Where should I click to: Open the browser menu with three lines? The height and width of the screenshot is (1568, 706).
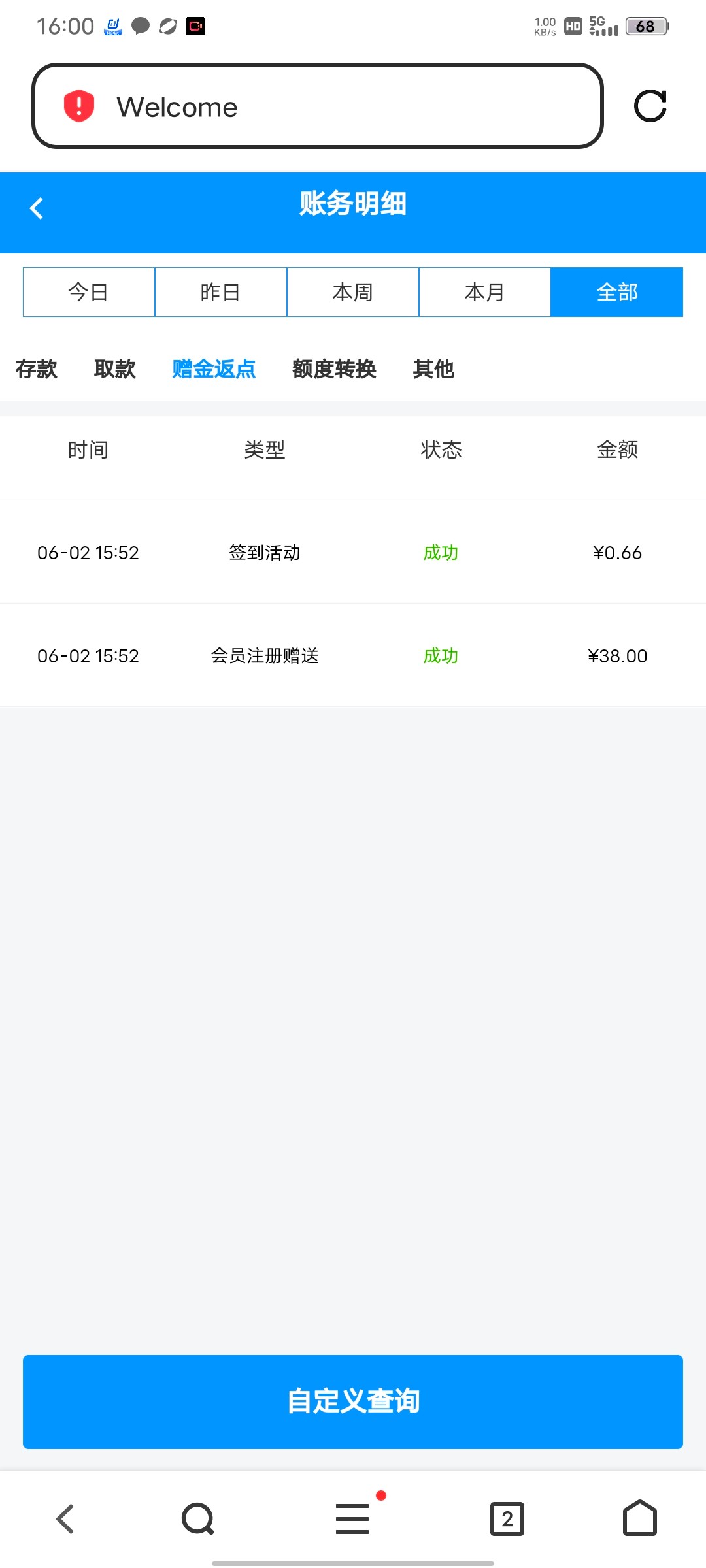(x=353, y=1518)
